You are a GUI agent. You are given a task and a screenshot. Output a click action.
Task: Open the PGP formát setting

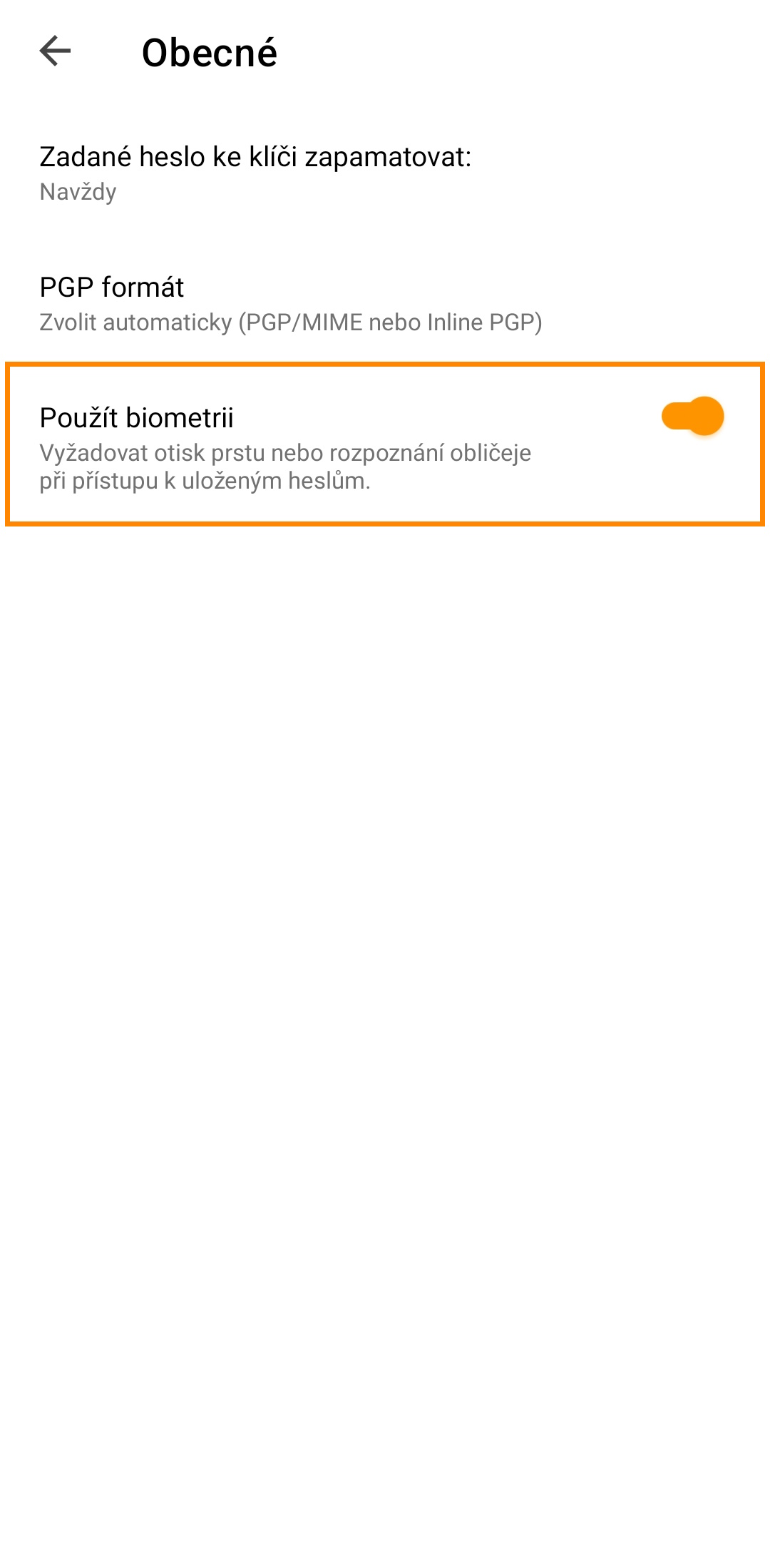(291, 304)
